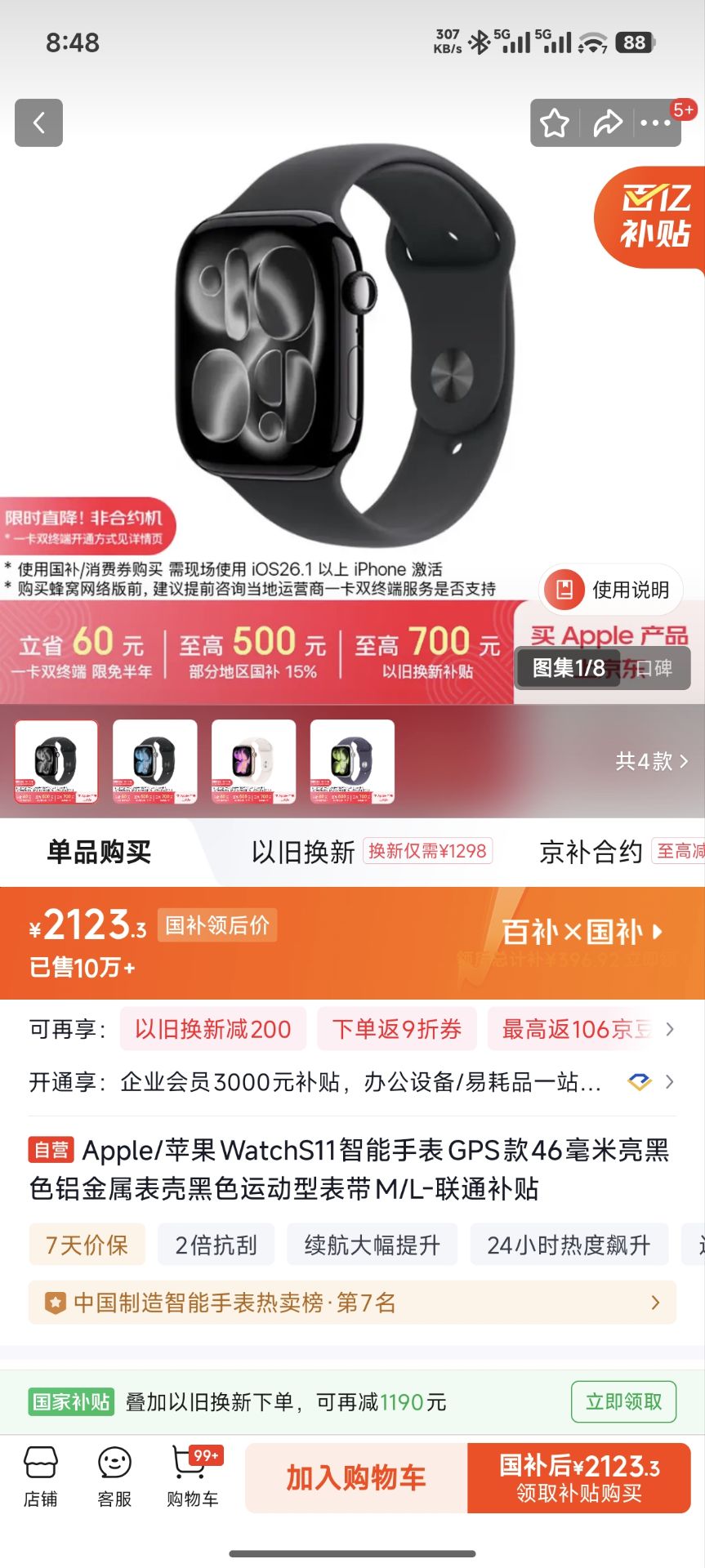Open 中国制造智能手表热卖榜 ranking

(352, 1303)
